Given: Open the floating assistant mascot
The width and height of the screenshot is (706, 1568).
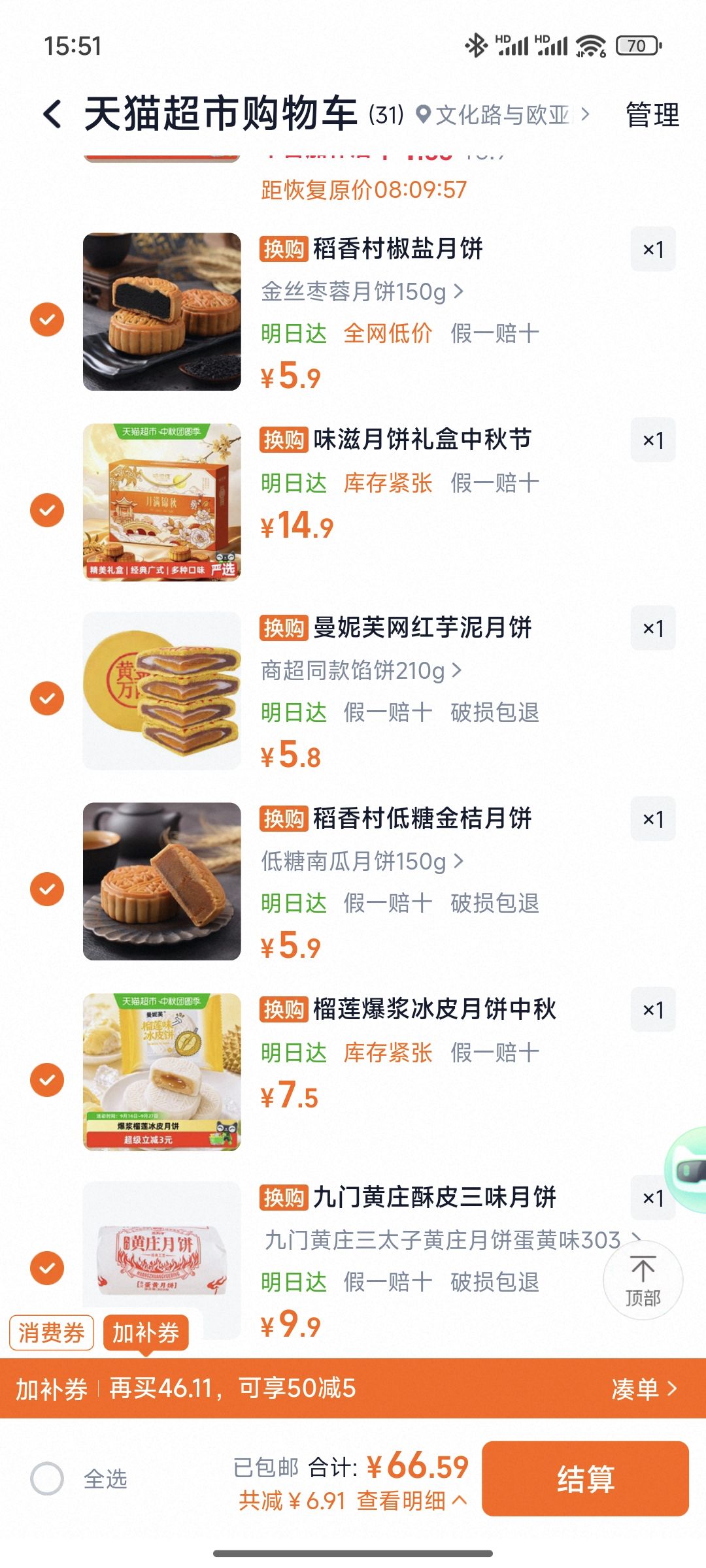Looking at the screenshot, I should (686, 1169).
